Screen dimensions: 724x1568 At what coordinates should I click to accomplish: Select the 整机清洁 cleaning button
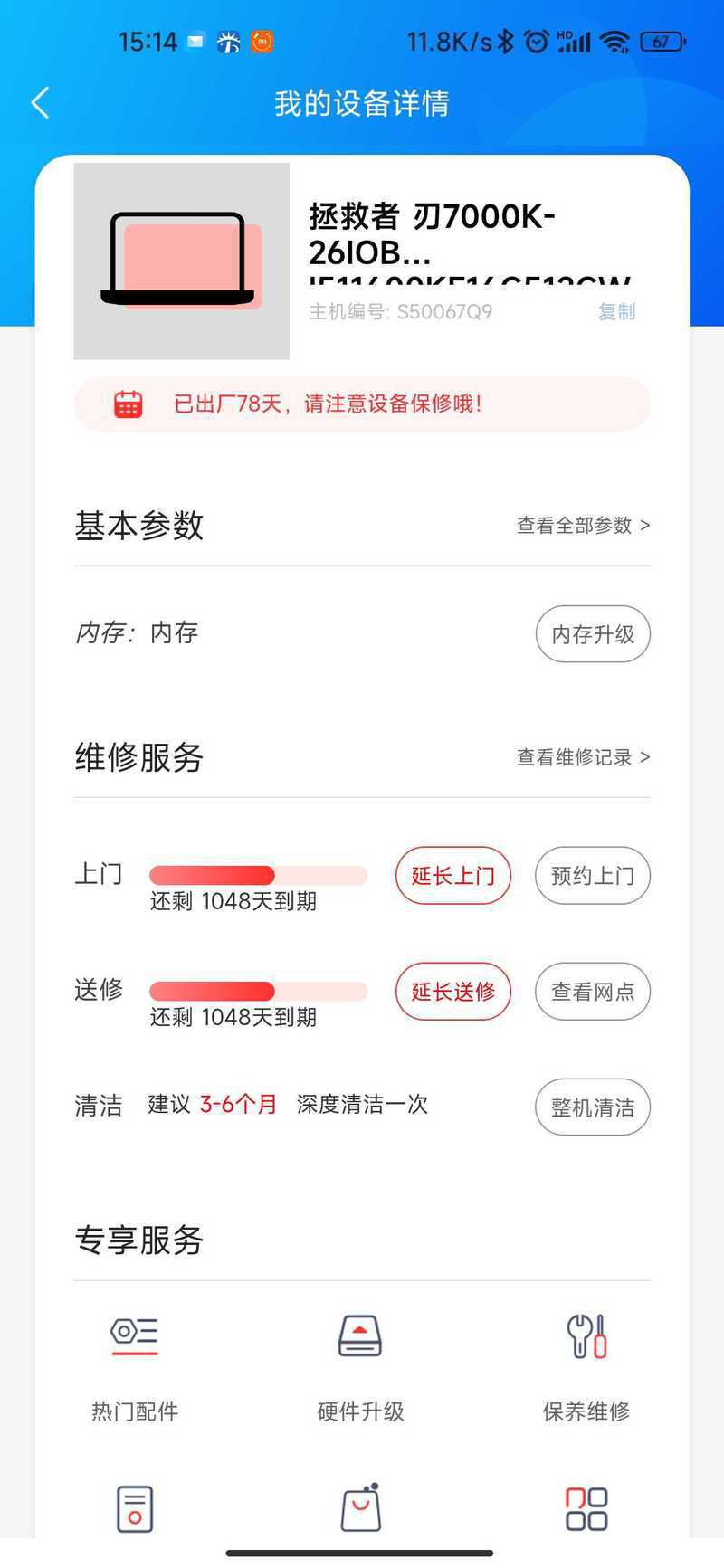[x=593, y=1107]
